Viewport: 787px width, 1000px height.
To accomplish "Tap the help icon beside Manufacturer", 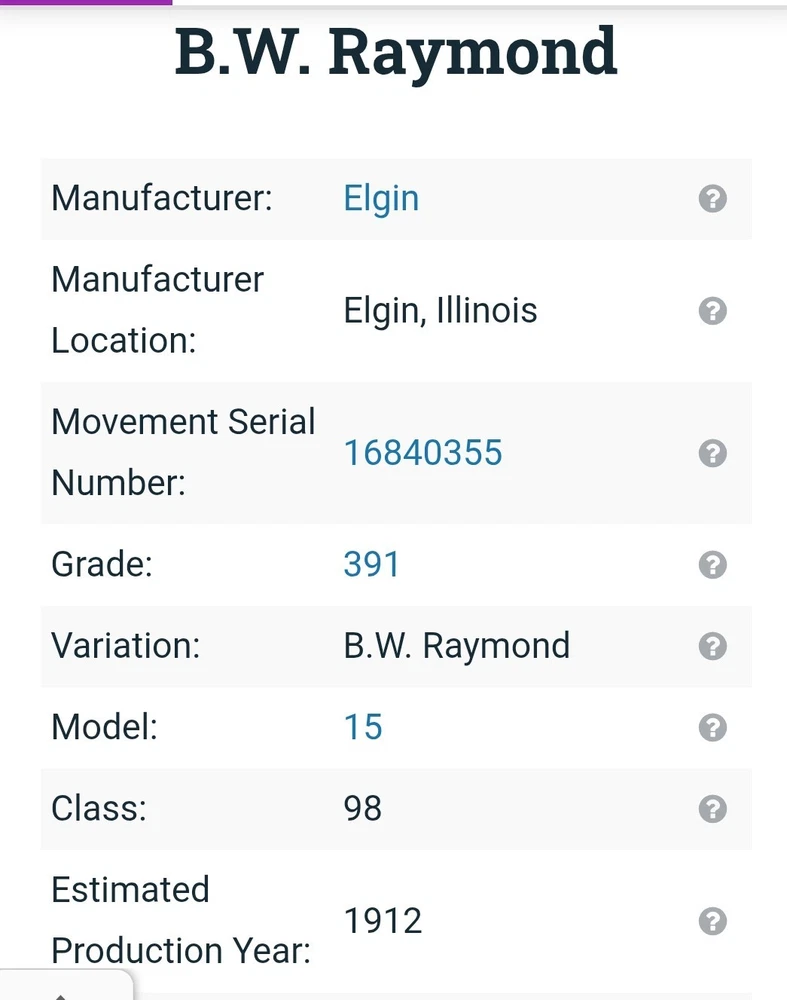I will click(712, 198).
